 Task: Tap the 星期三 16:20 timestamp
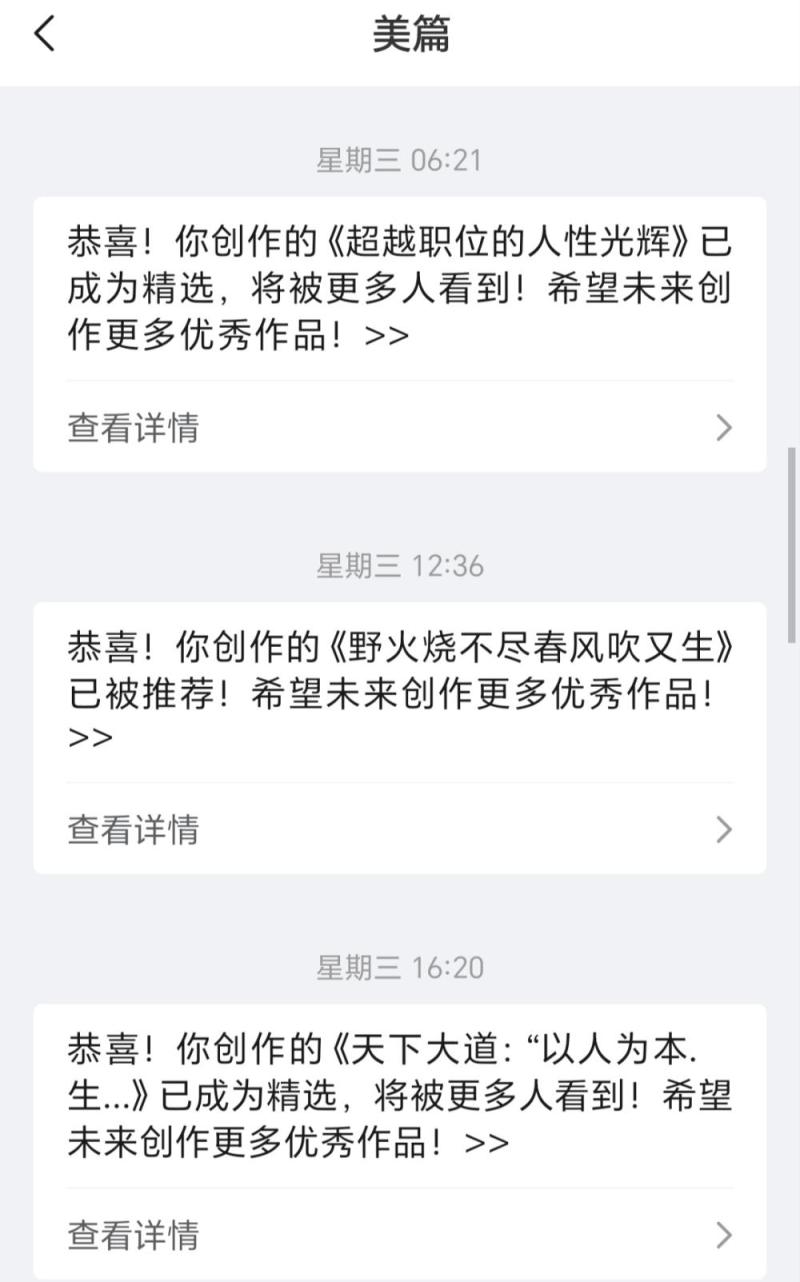point(400,967)
